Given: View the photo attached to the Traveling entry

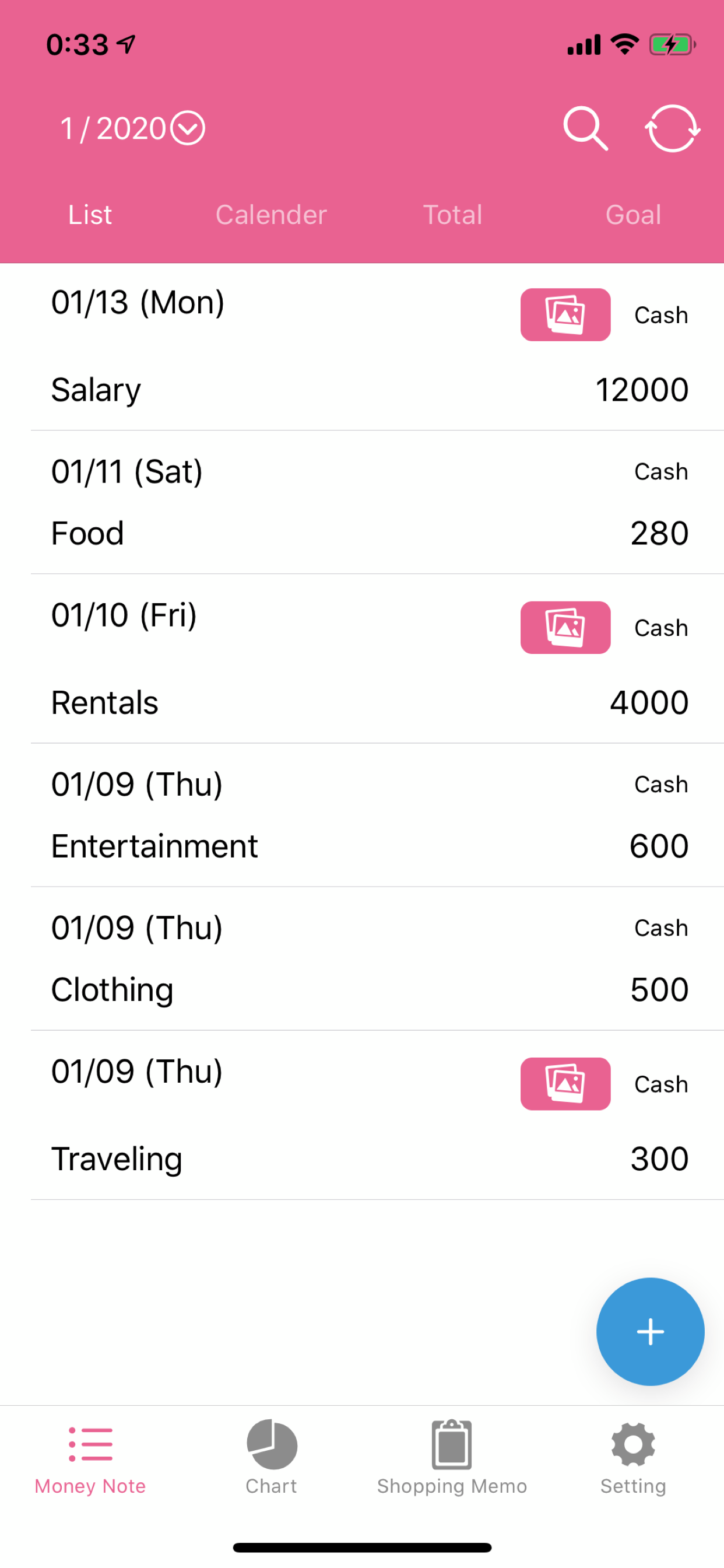Looking at the screenshot, I should point(565,1084).
